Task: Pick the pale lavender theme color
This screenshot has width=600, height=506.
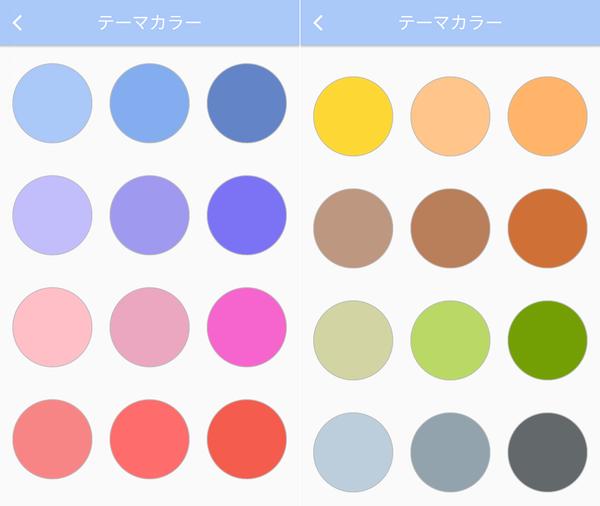Action: click(x=52, y=215)
